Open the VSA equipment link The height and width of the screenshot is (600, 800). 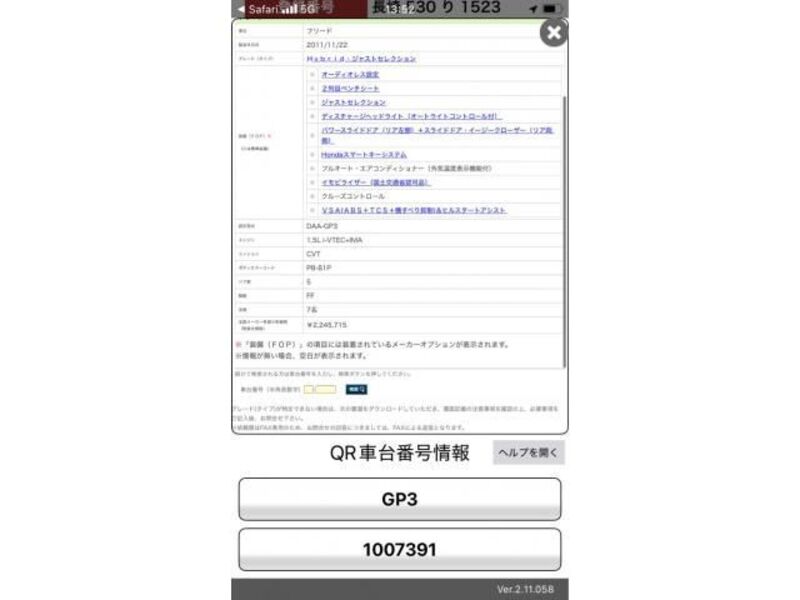point(414,210)
